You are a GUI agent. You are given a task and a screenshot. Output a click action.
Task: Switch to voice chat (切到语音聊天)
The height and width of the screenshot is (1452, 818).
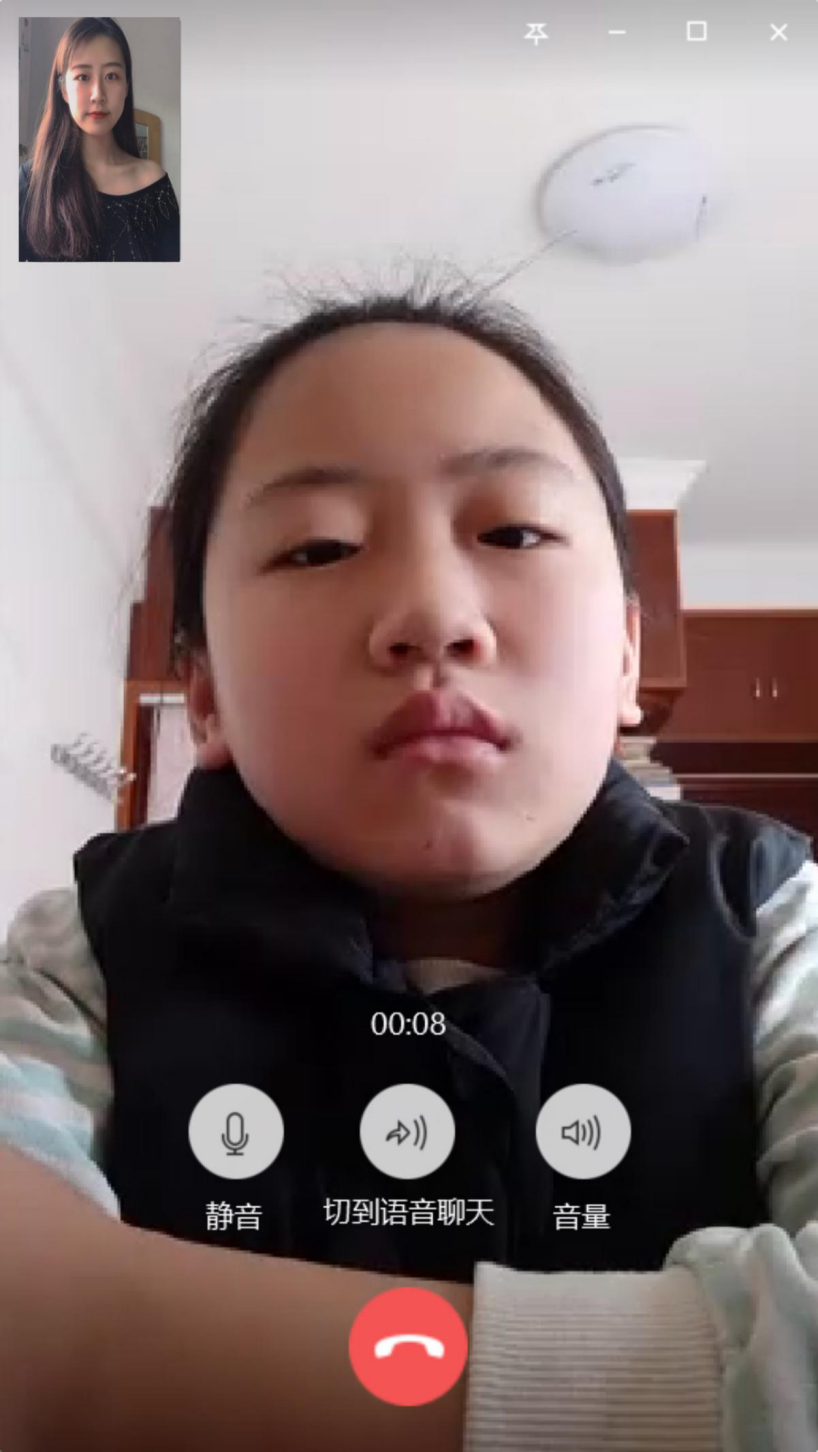[408, 1132]
